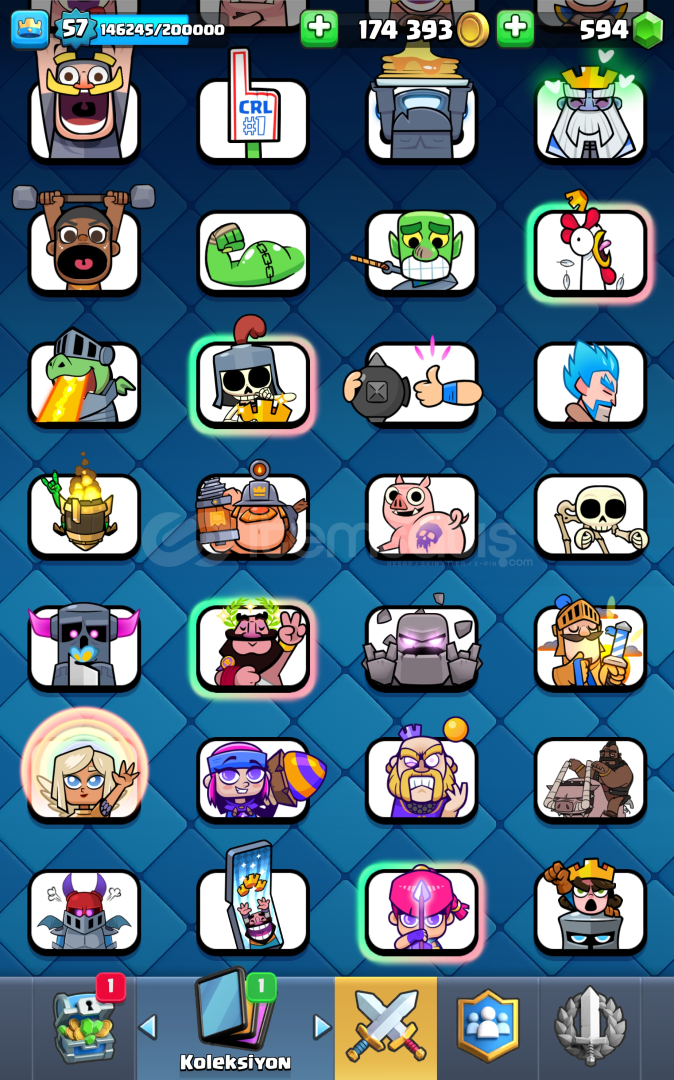Select the green flexing arm emote
Image resolution: width=674 pixels, height=1080 pixels.
pos(253,252)
